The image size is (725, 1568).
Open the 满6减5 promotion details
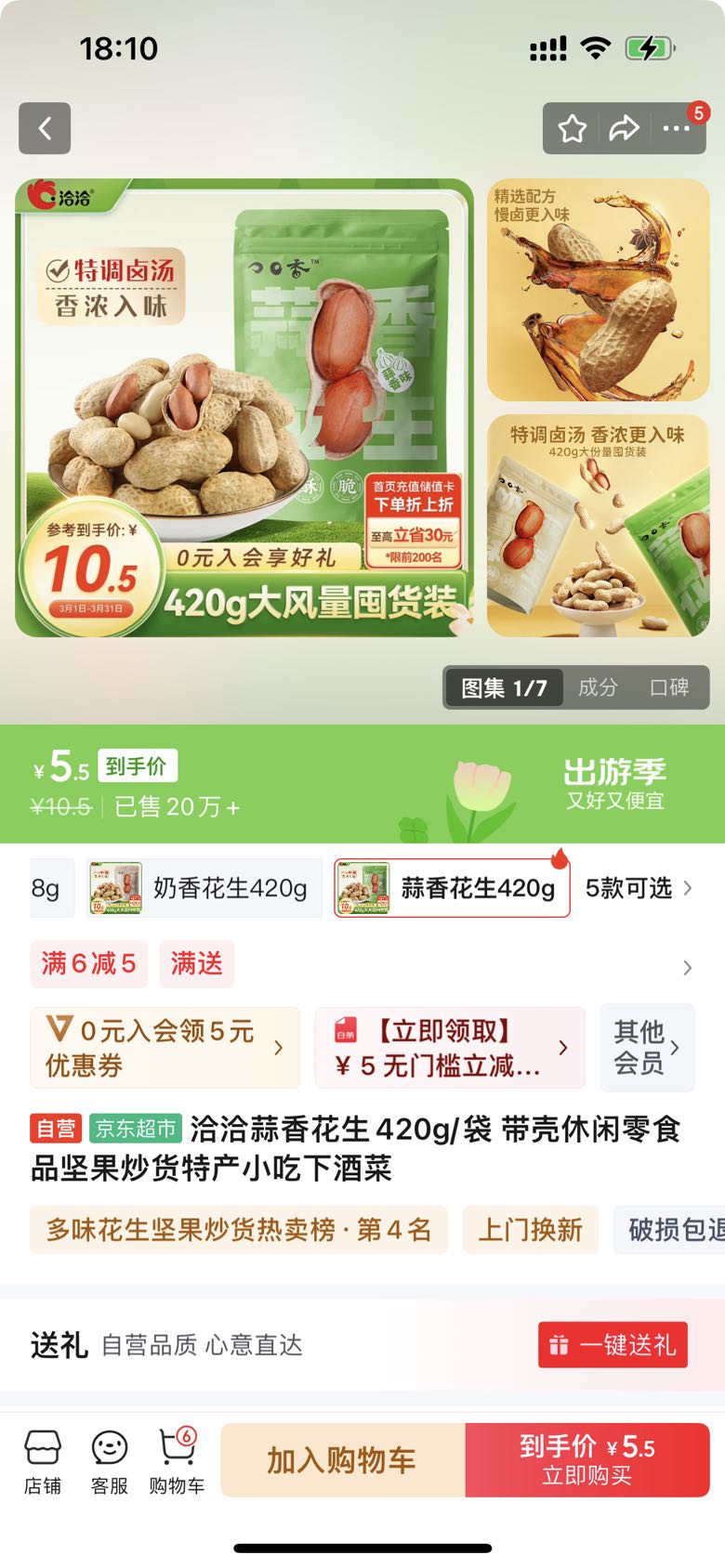88,963
